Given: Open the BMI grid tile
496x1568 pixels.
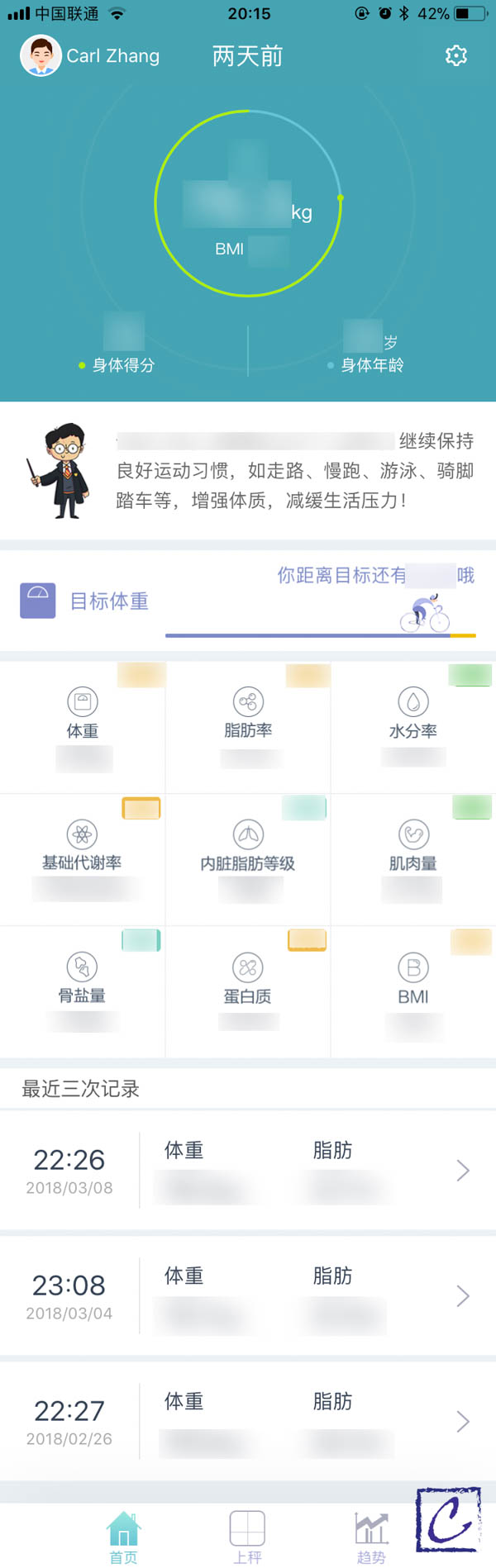Looking at the screenshot, I should pyautogui.click(x=413, y=991).
